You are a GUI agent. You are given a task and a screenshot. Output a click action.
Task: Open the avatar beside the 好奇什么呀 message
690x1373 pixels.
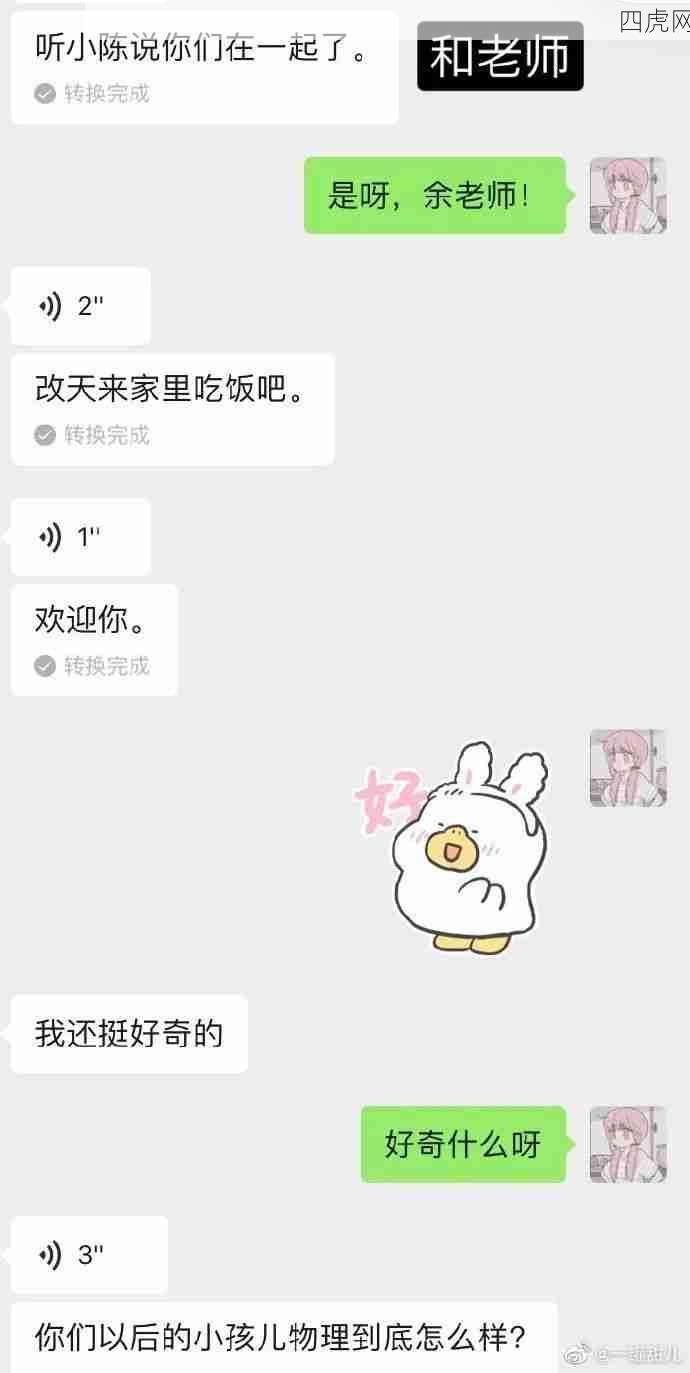coord(627,1144)
